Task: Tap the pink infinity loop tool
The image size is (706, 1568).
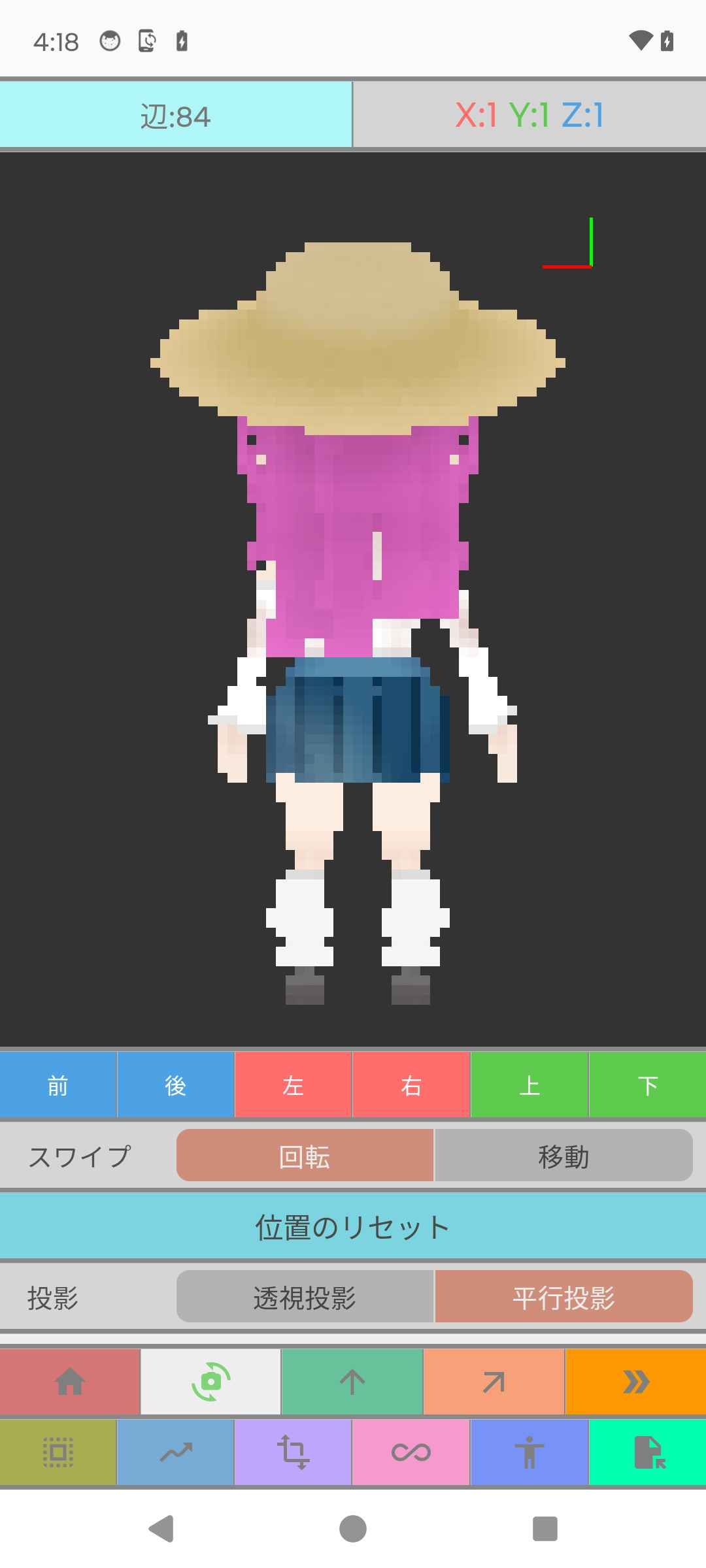Action: (x=411, y=1452)
